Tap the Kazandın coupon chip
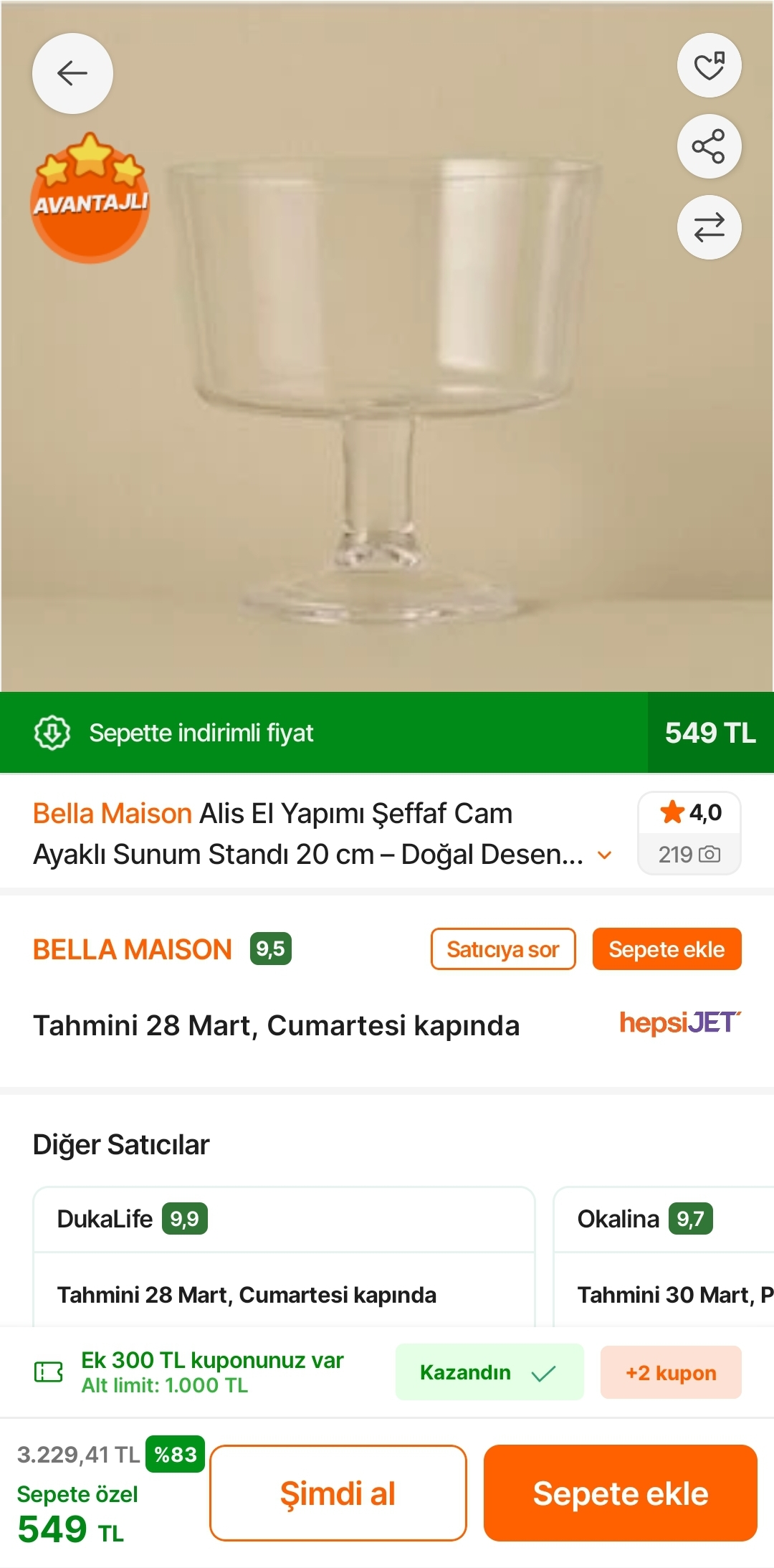Screen dimensions: 774x1568 click(x=489, y=1372)
